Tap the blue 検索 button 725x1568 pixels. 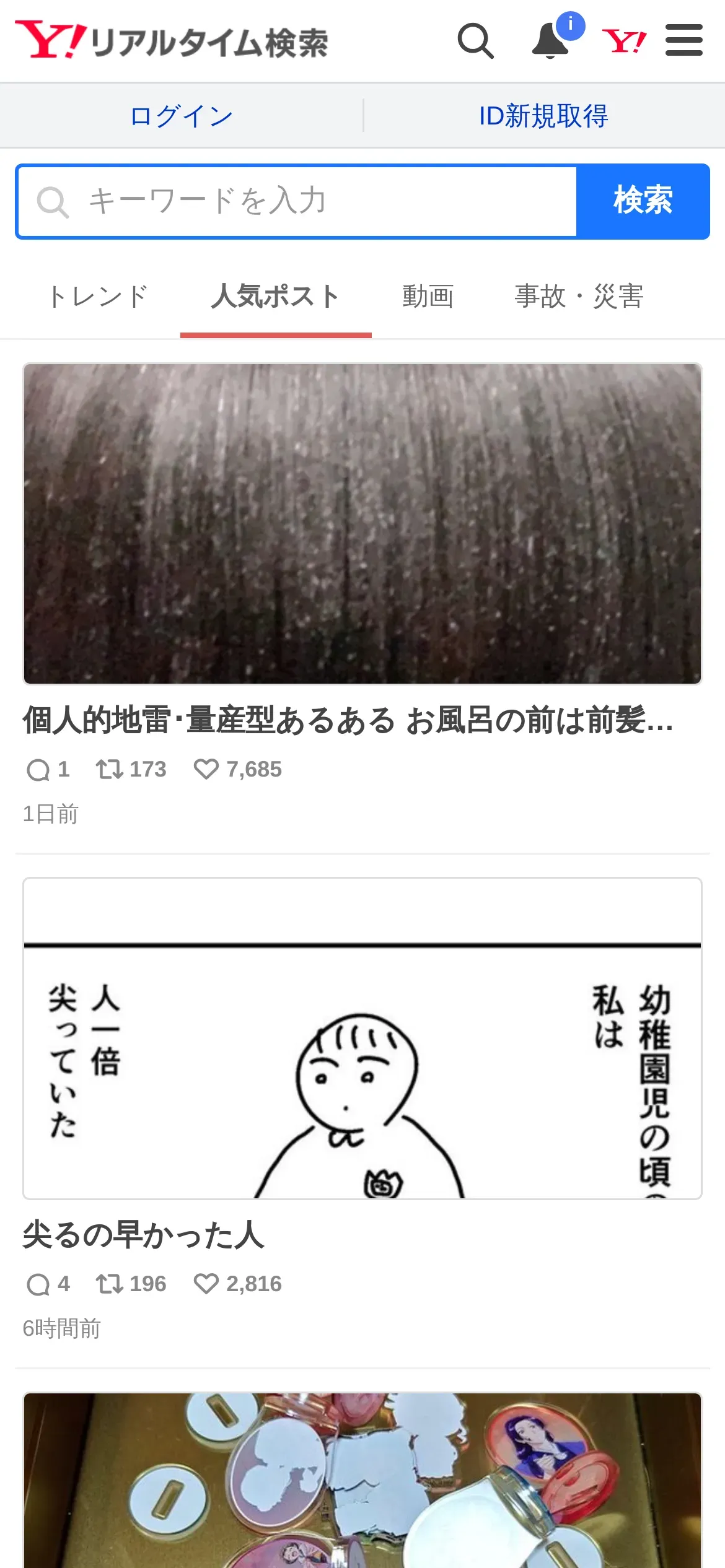pyautogui.click(x=643, y=201)
